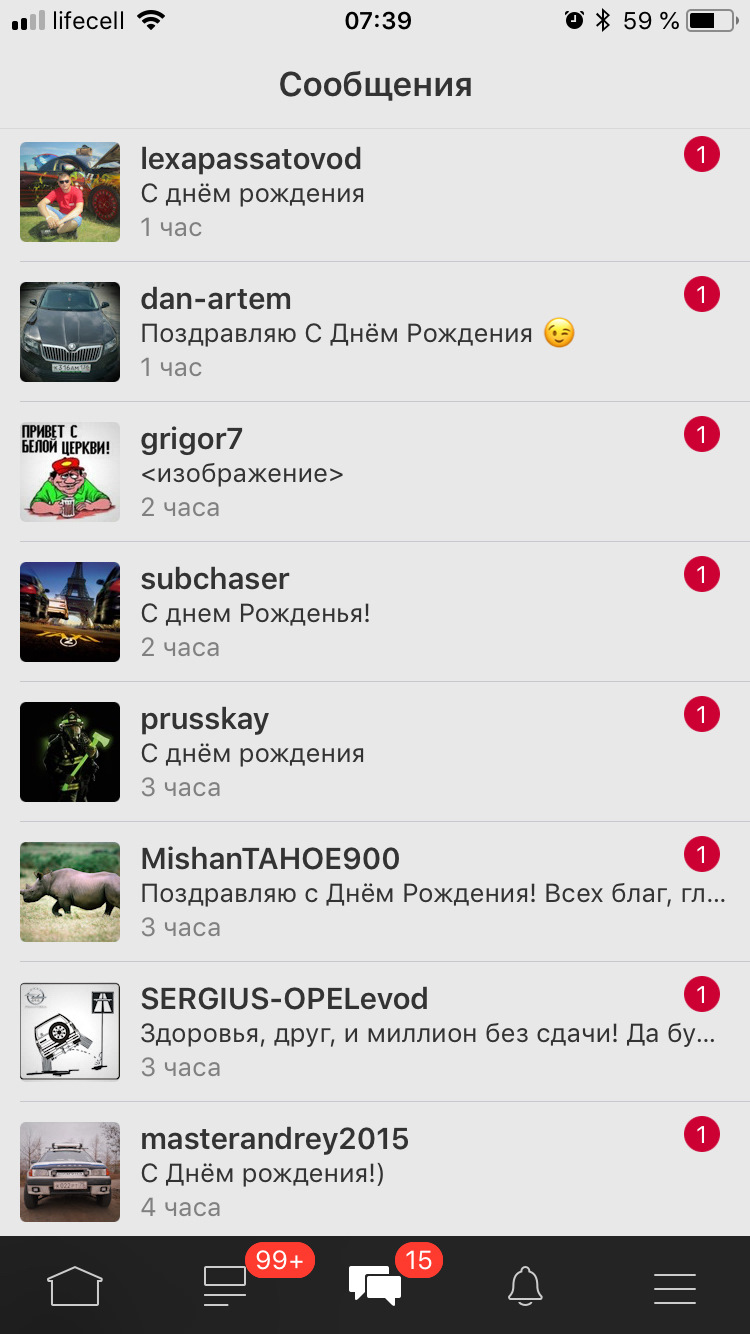Open subchaser's birthday message
The image size is (750, 1334).
click(375, 612)
